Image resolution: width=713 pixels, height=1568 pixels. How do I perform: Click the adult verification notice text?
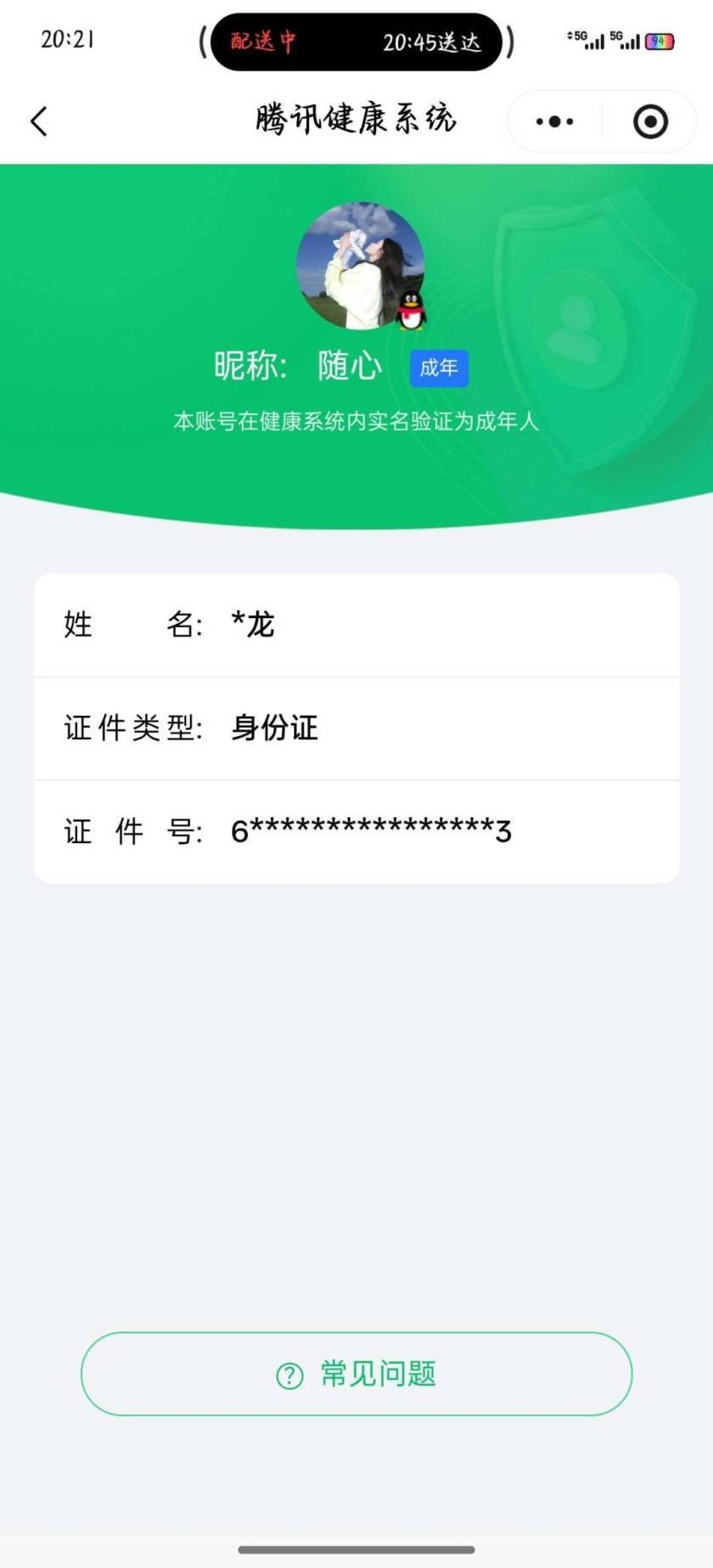356,420
